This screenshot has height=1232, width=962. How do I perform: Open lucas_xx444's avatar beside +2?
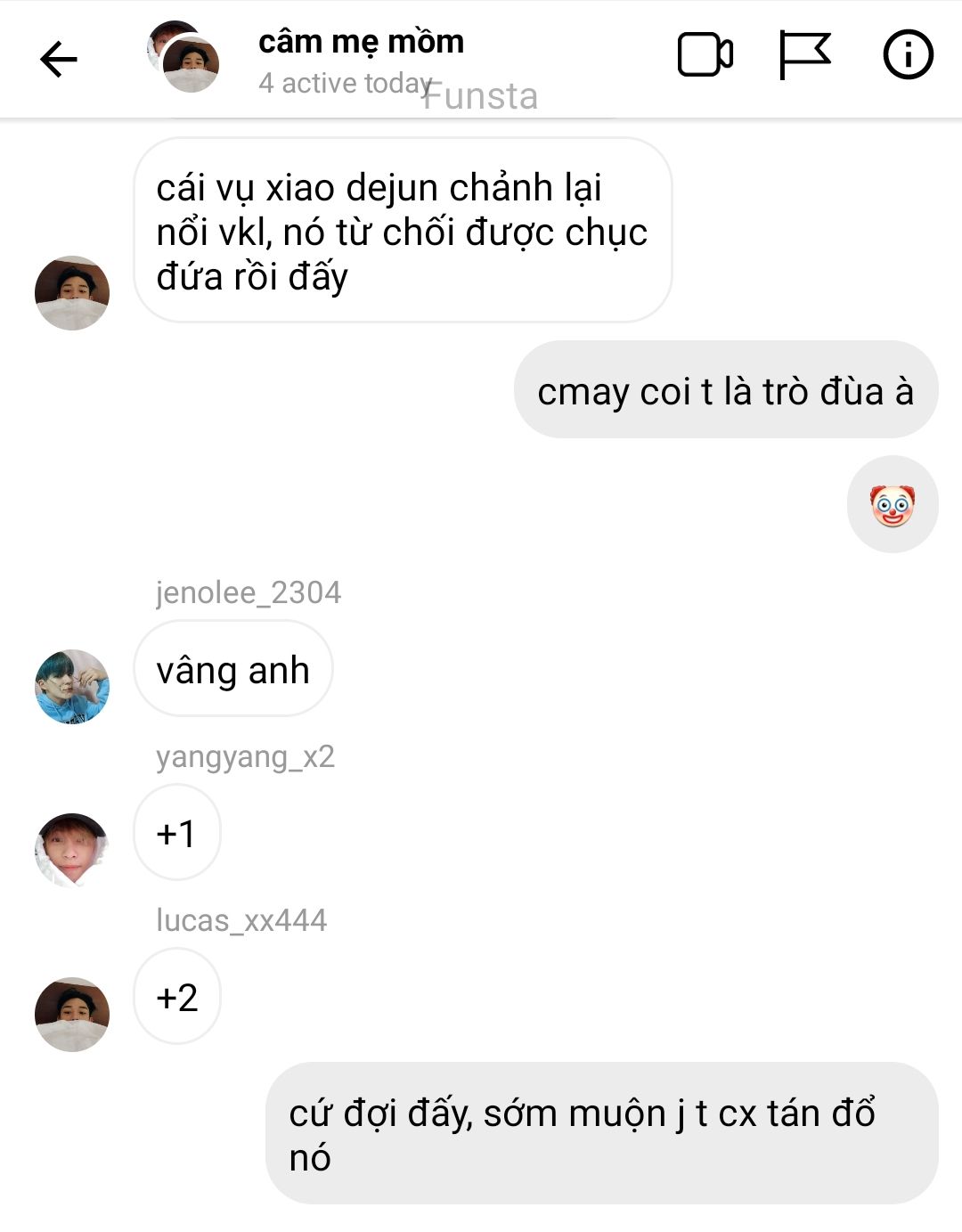click(72, 1014)
